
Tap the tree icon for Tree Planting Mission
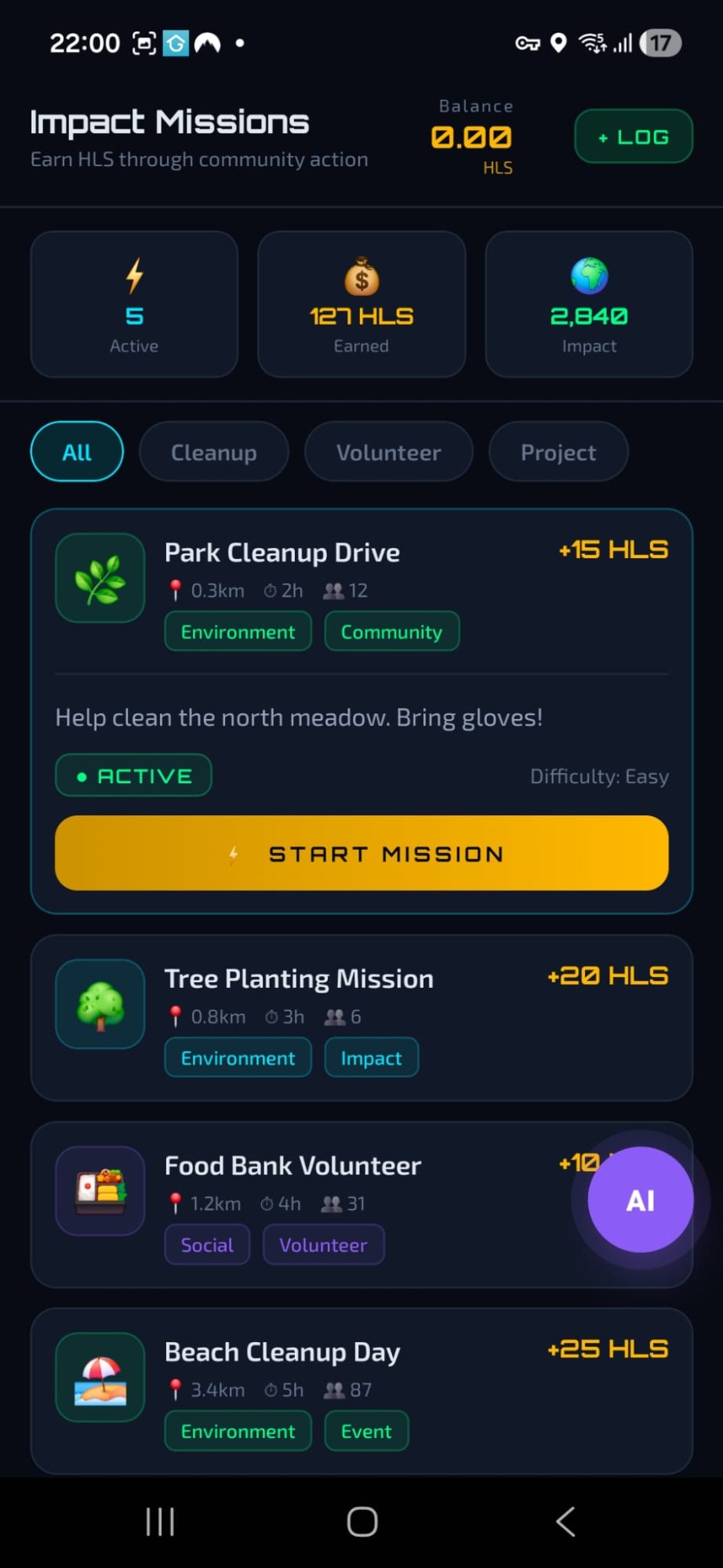coord(99,1004)
